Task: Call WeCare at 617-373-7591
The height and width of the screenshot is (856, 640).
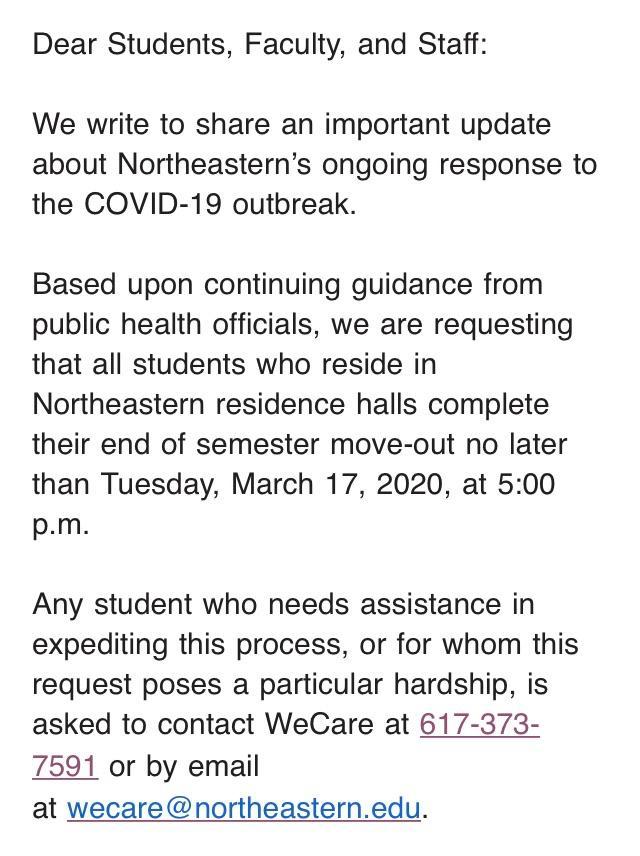Action: click(479, 725)
